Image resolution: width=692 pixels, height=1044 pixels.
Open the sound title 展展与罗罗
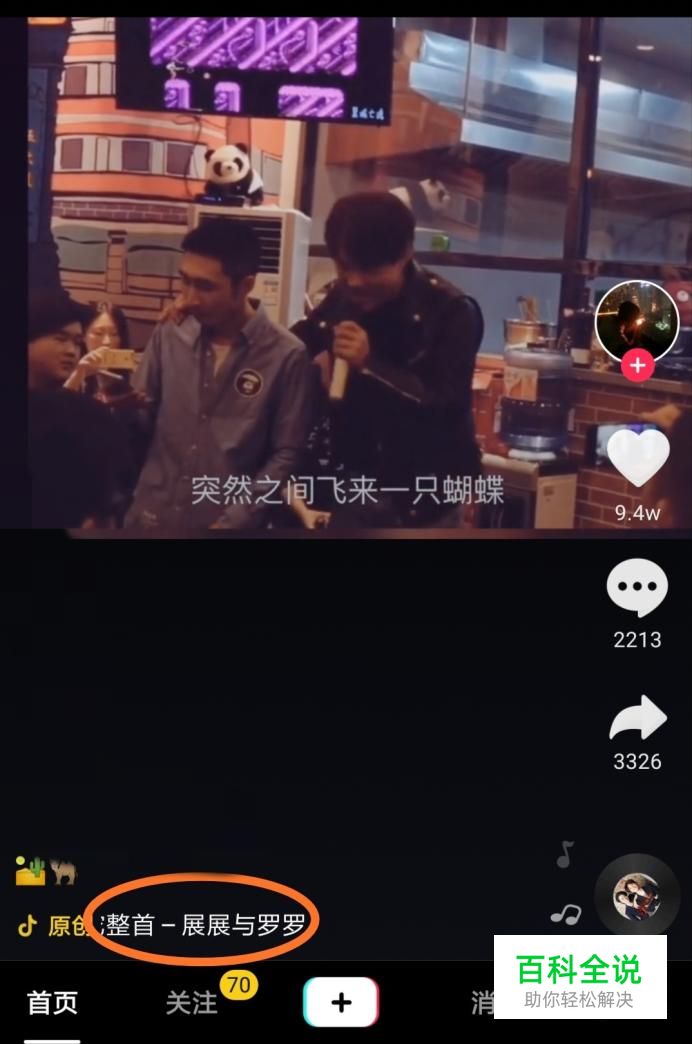click(205, 925)
